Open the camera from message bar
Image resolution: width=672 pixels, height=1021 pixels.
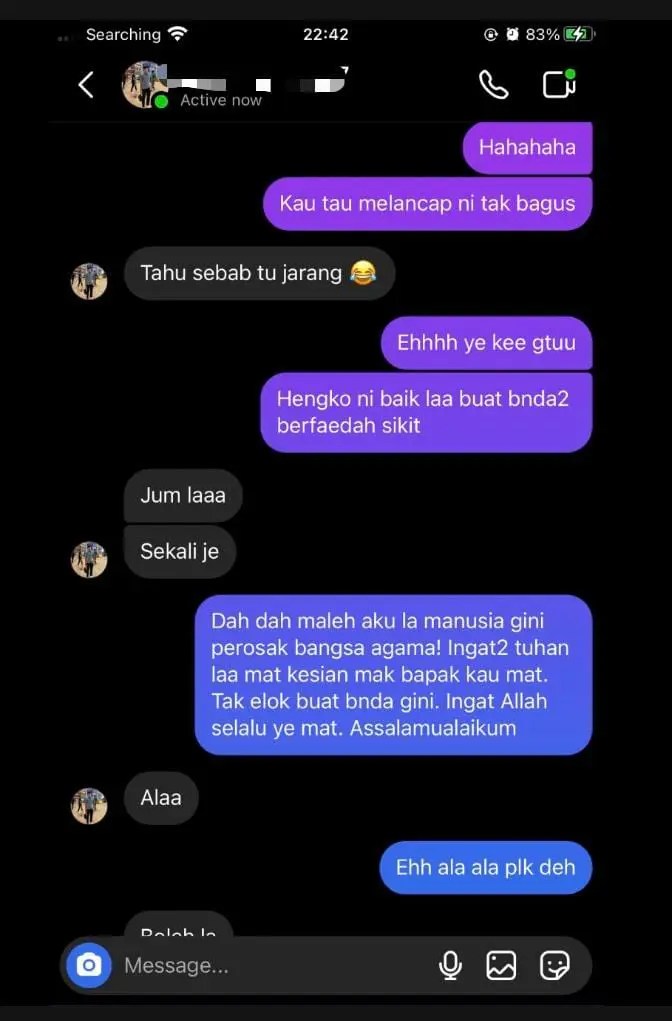[89, 965]
